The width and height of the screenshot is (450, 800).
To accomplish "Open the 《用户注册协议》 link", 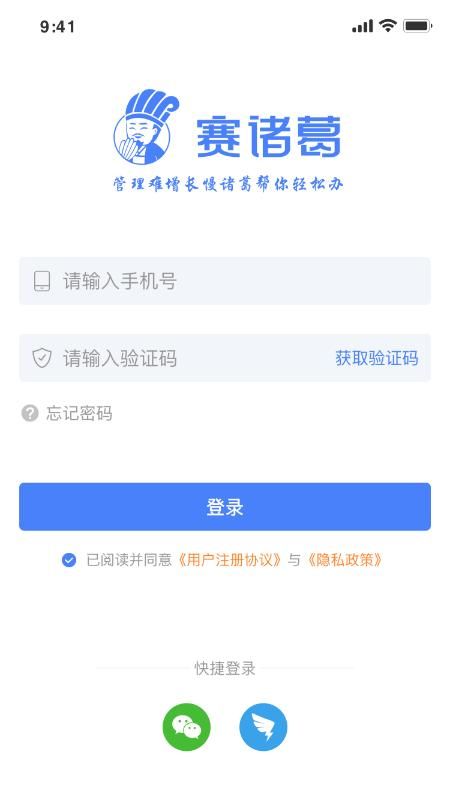I will [x=228, y=560].
